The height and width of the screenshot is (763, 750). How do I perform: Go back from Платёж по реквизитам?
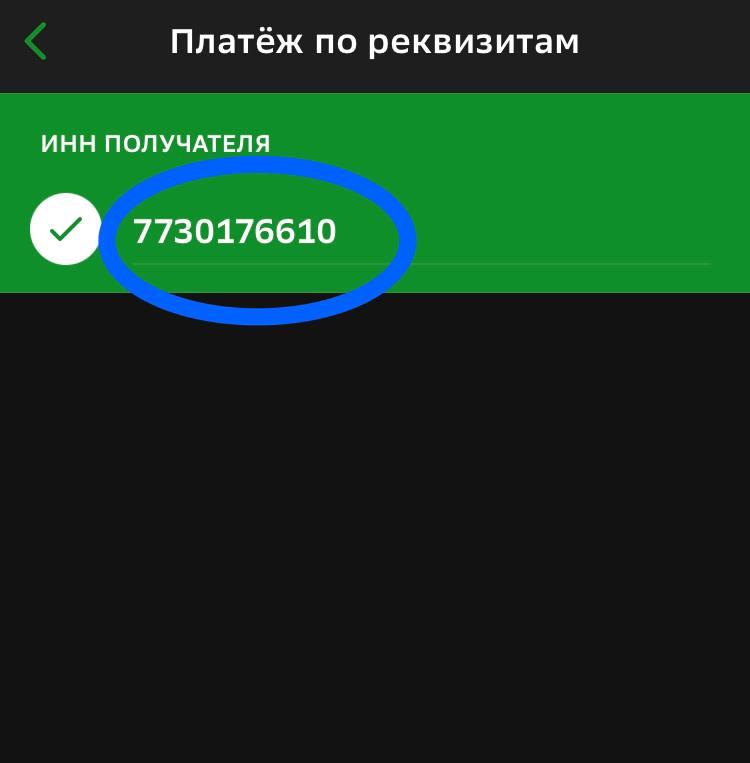(36, 42)
